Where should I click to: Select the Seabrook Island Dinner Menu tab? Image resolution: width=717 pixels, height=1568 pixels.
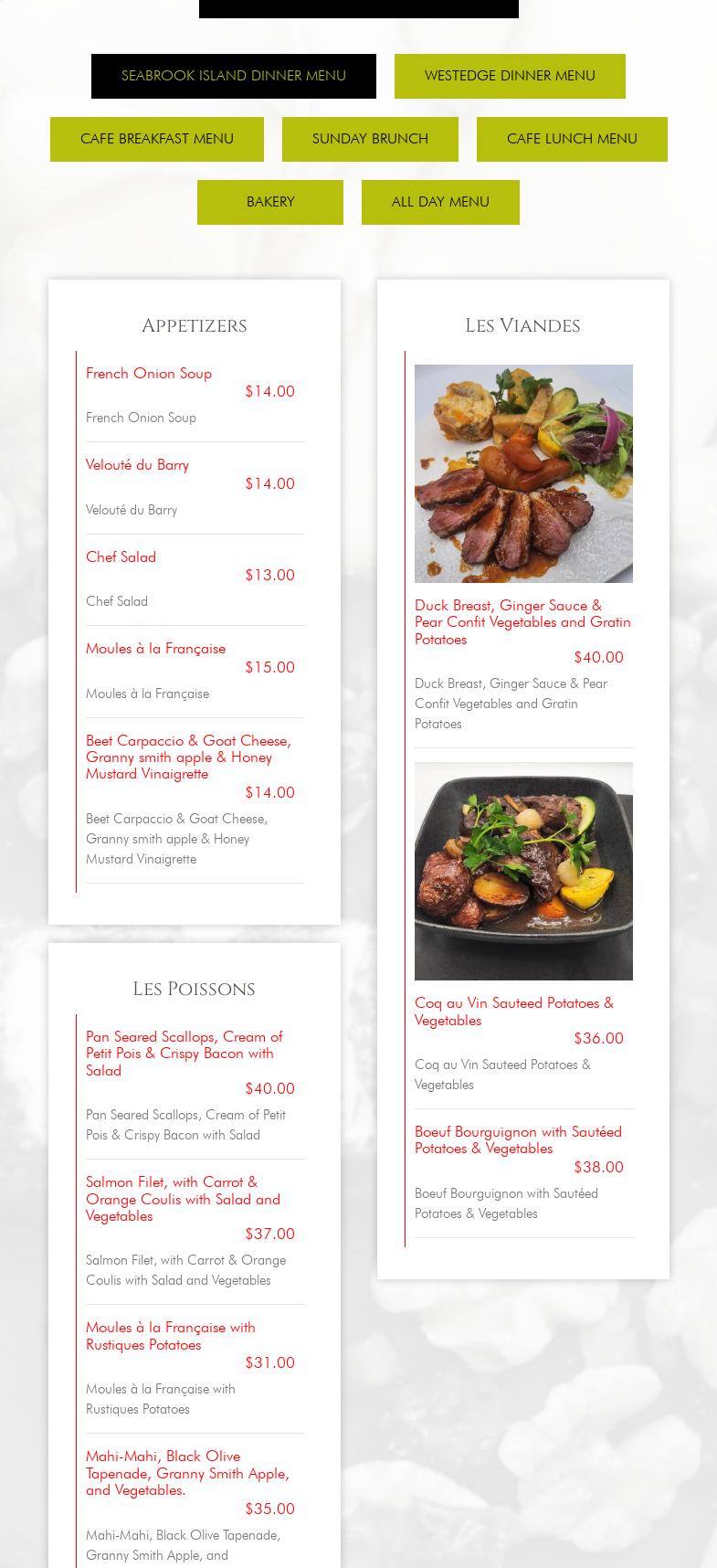click(234, 76)
